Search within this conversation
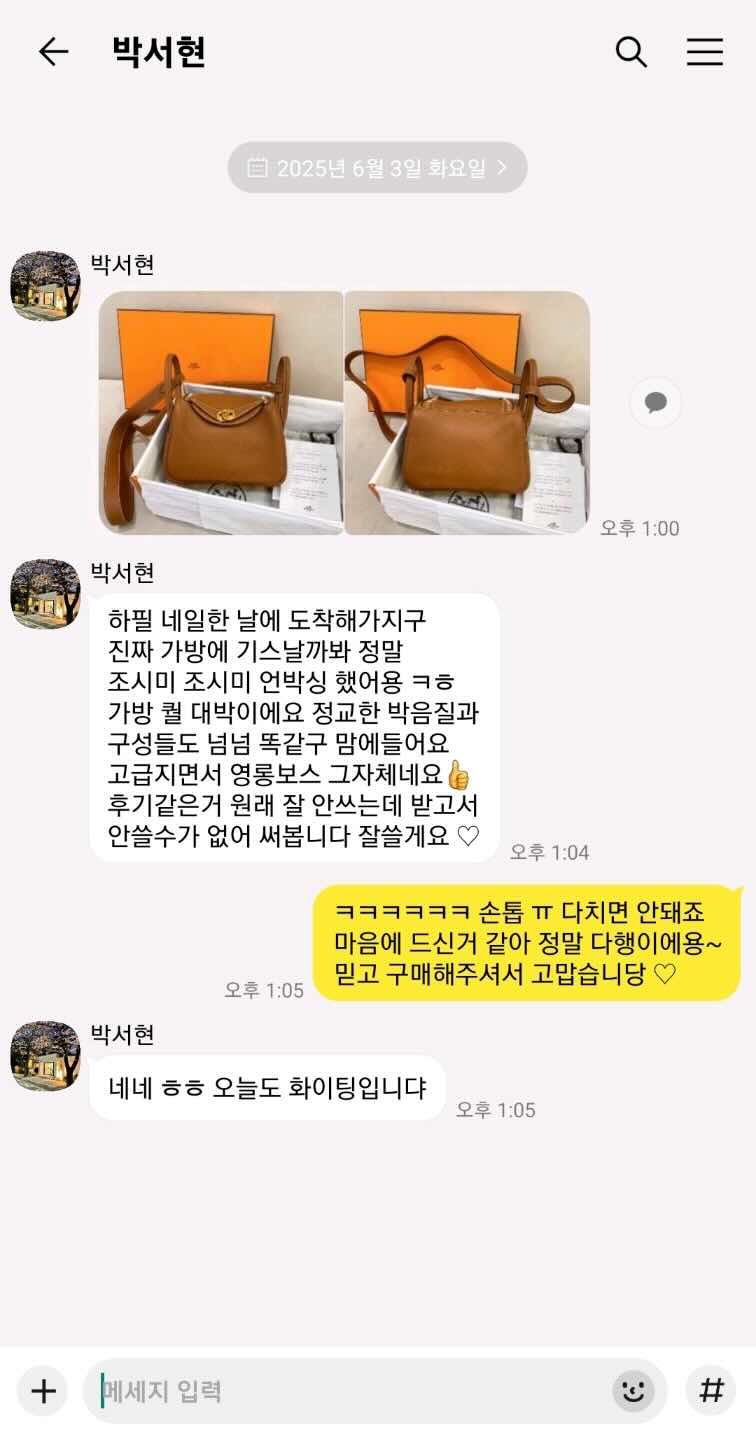This screenshot has width=756, height=1435. (631, 52)
